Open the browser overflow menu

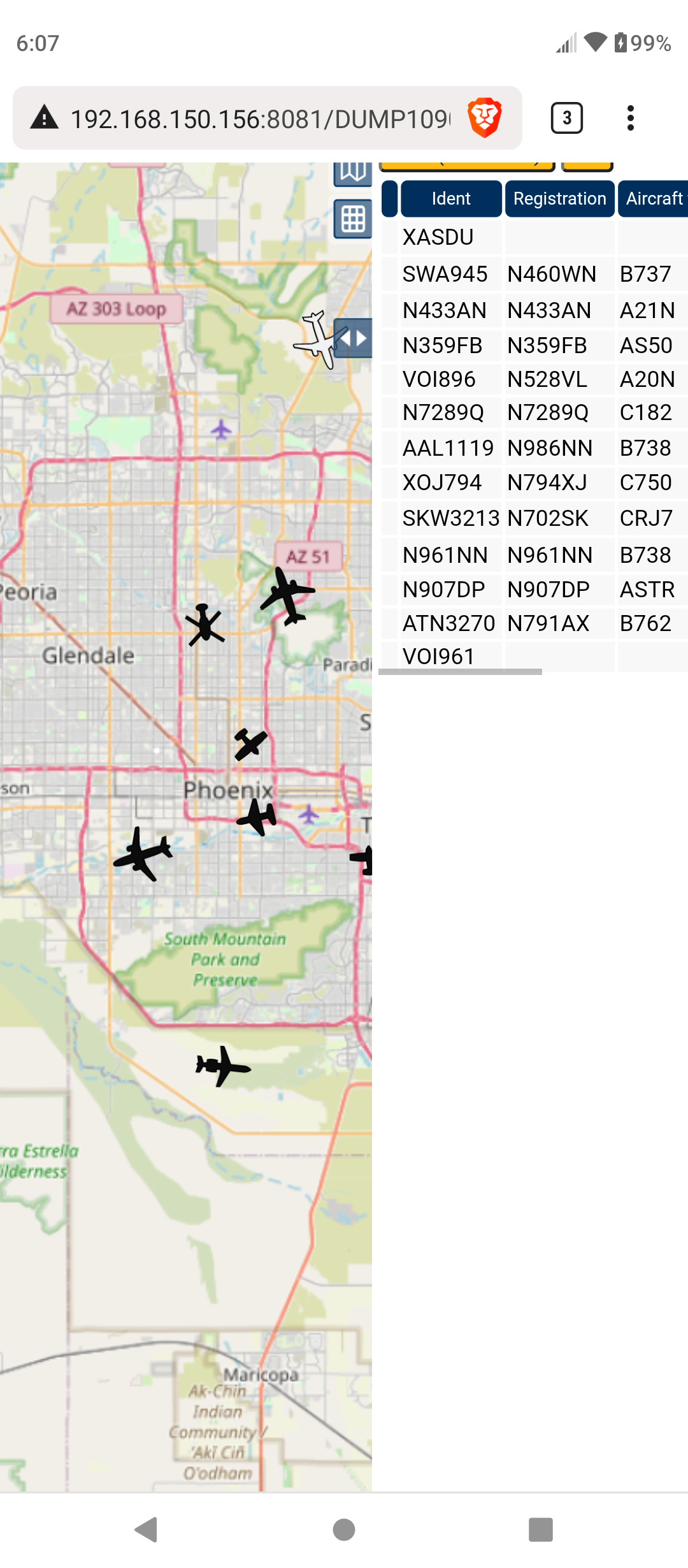630,118
